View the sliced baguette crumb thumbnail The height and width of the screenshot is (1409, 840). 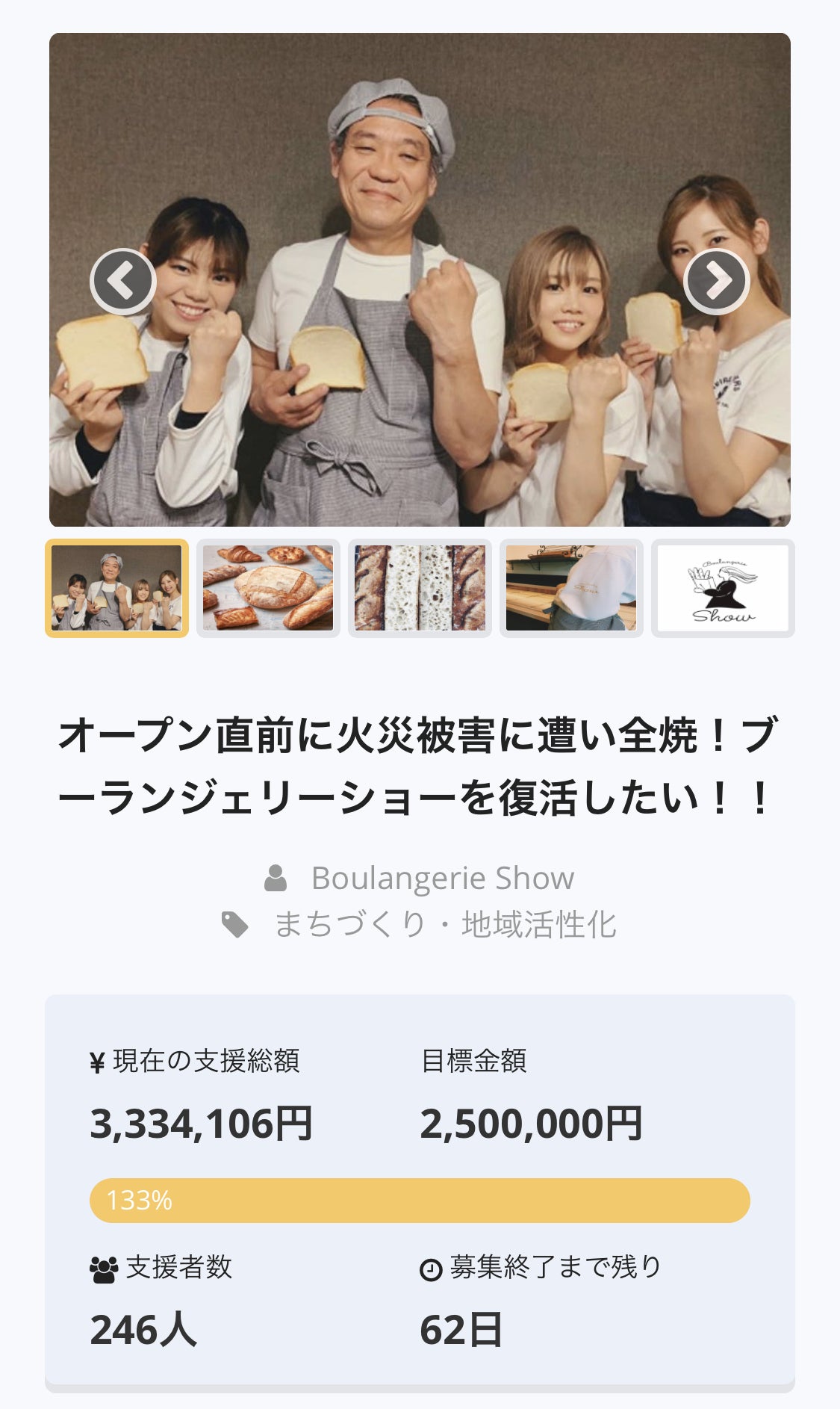pos(420,588)
